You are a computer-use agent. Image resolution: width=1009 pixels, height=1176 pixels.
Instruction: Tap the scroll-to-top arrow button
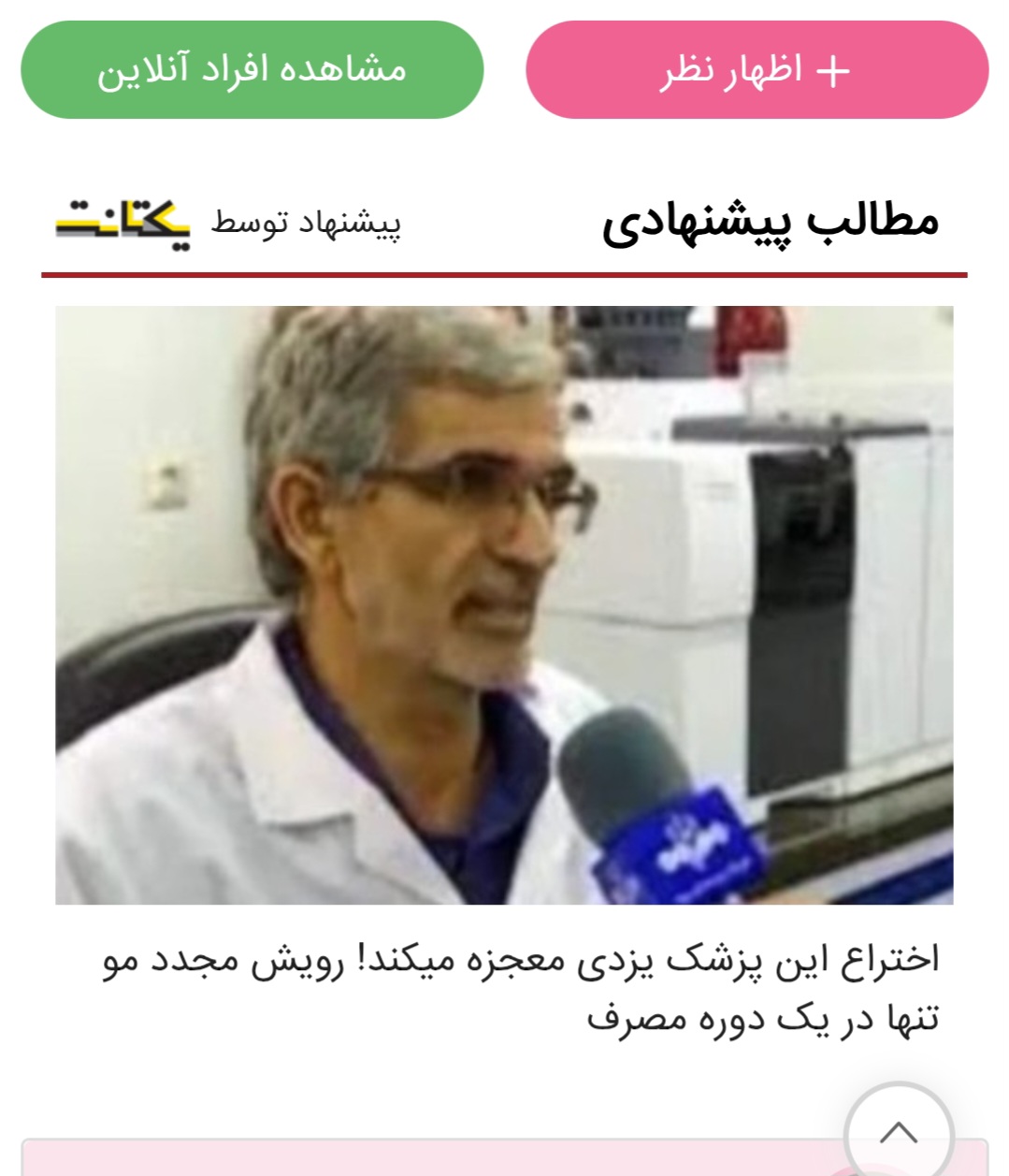899,1133
